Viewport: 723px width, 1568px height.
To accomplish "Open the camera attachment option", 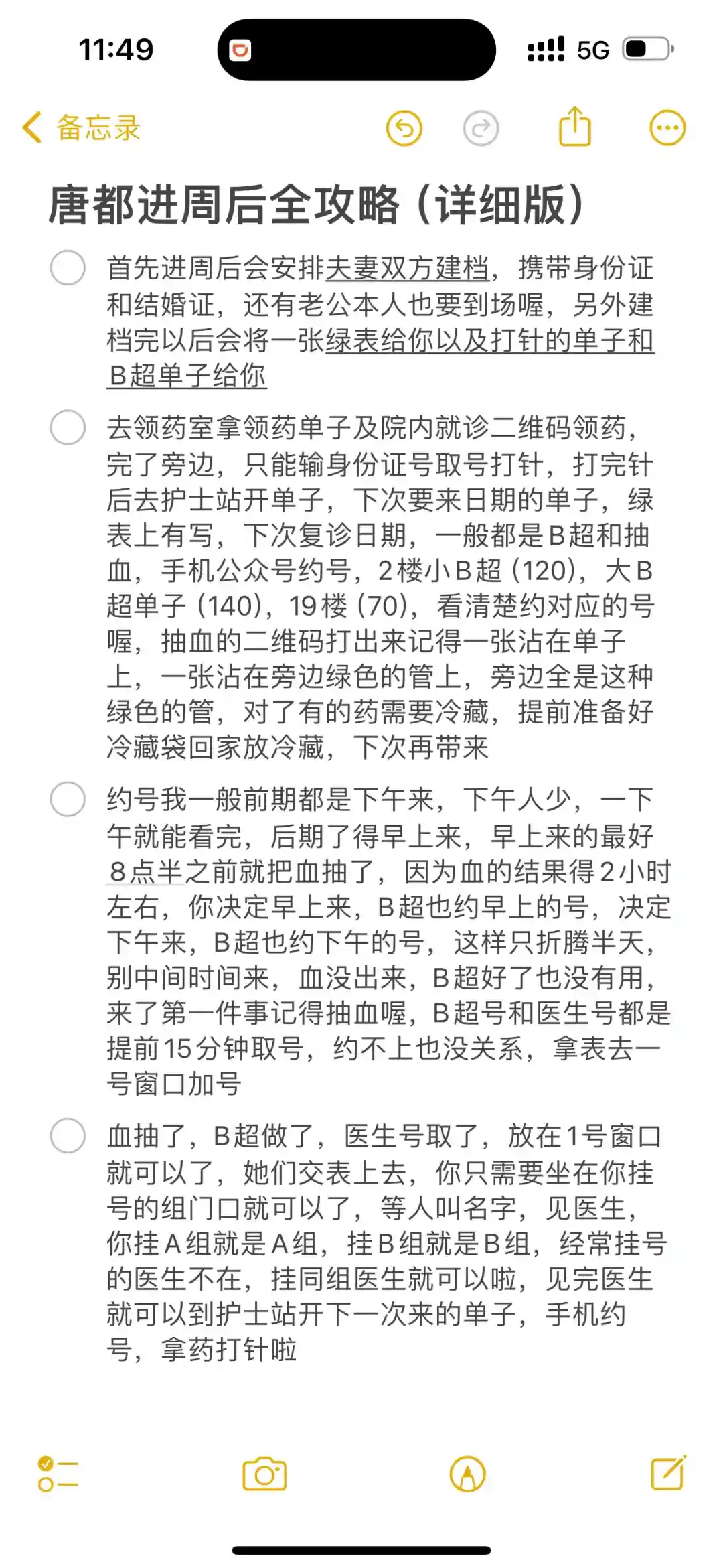I will (264, 1474).
